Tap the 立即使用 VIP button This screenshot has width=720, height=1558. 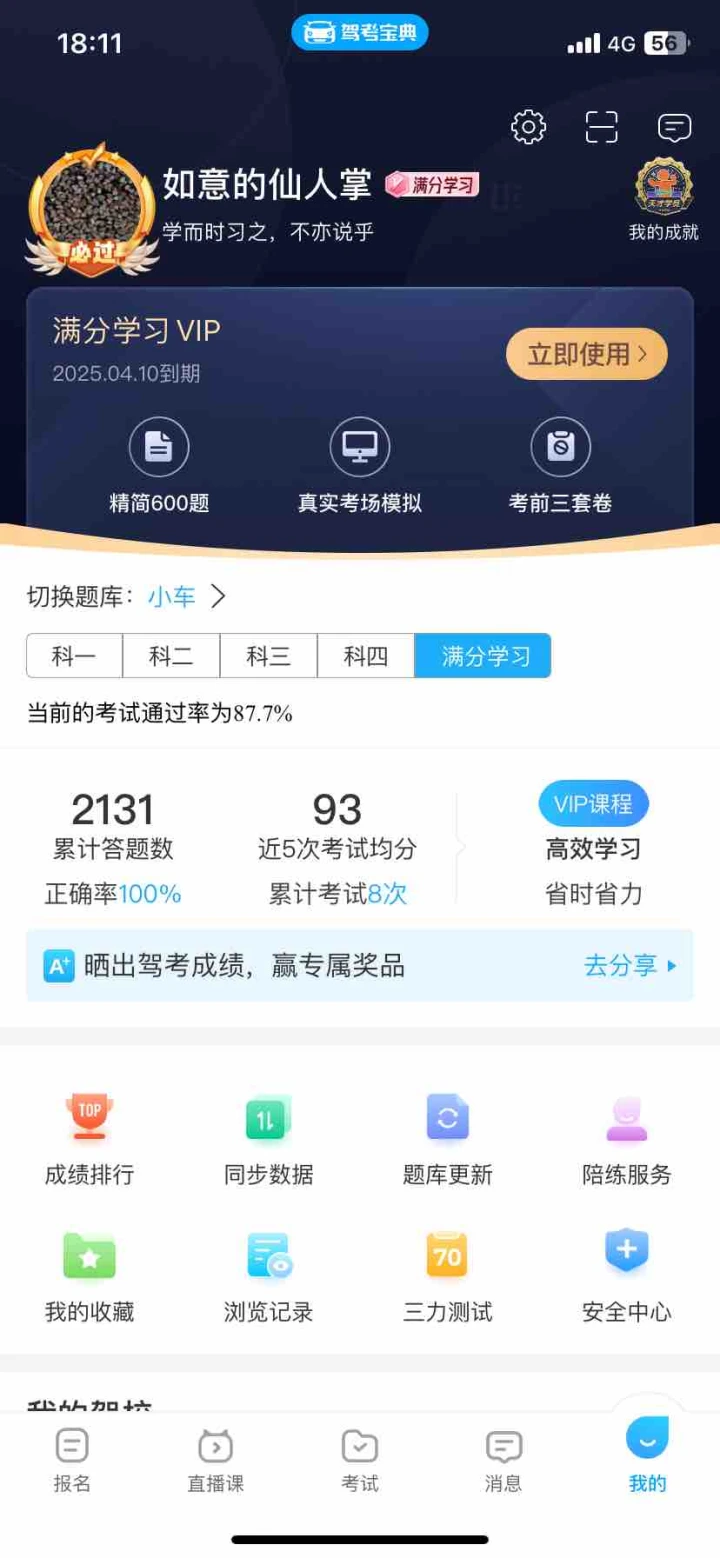click(x=587, y=354)
